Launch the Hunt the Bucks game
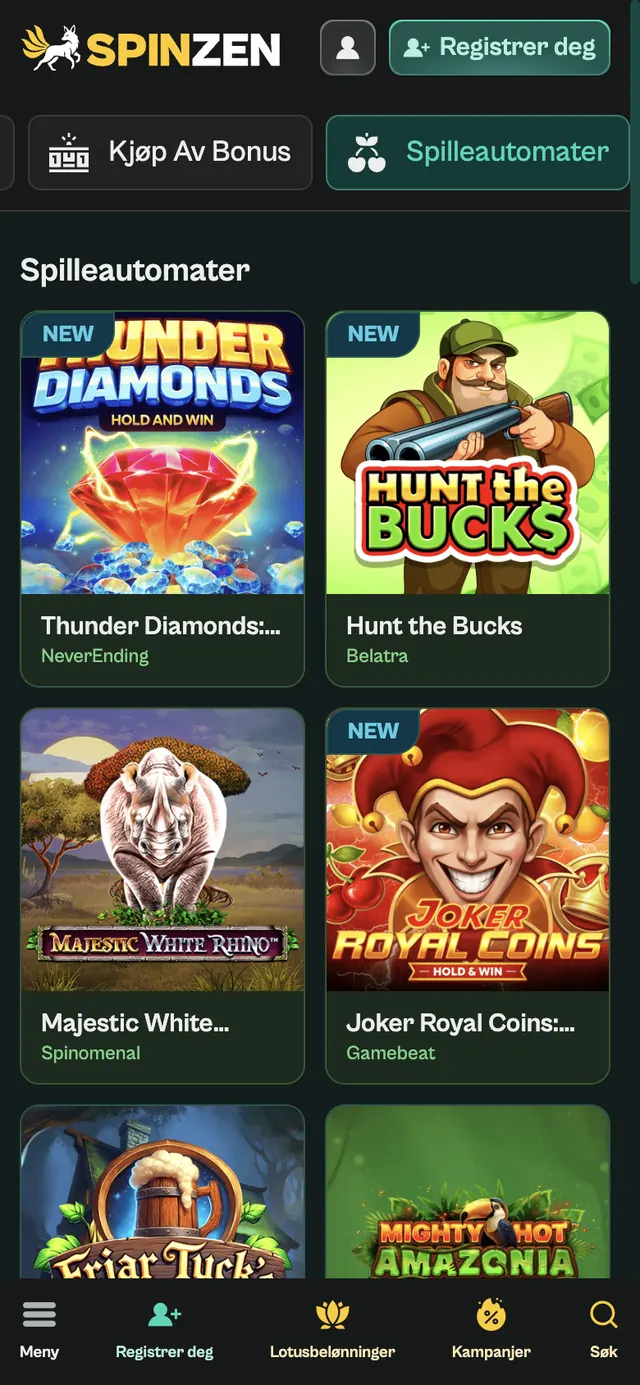Image resolution: width=640 pixels, height=1385 pixels. pos(468,499)
